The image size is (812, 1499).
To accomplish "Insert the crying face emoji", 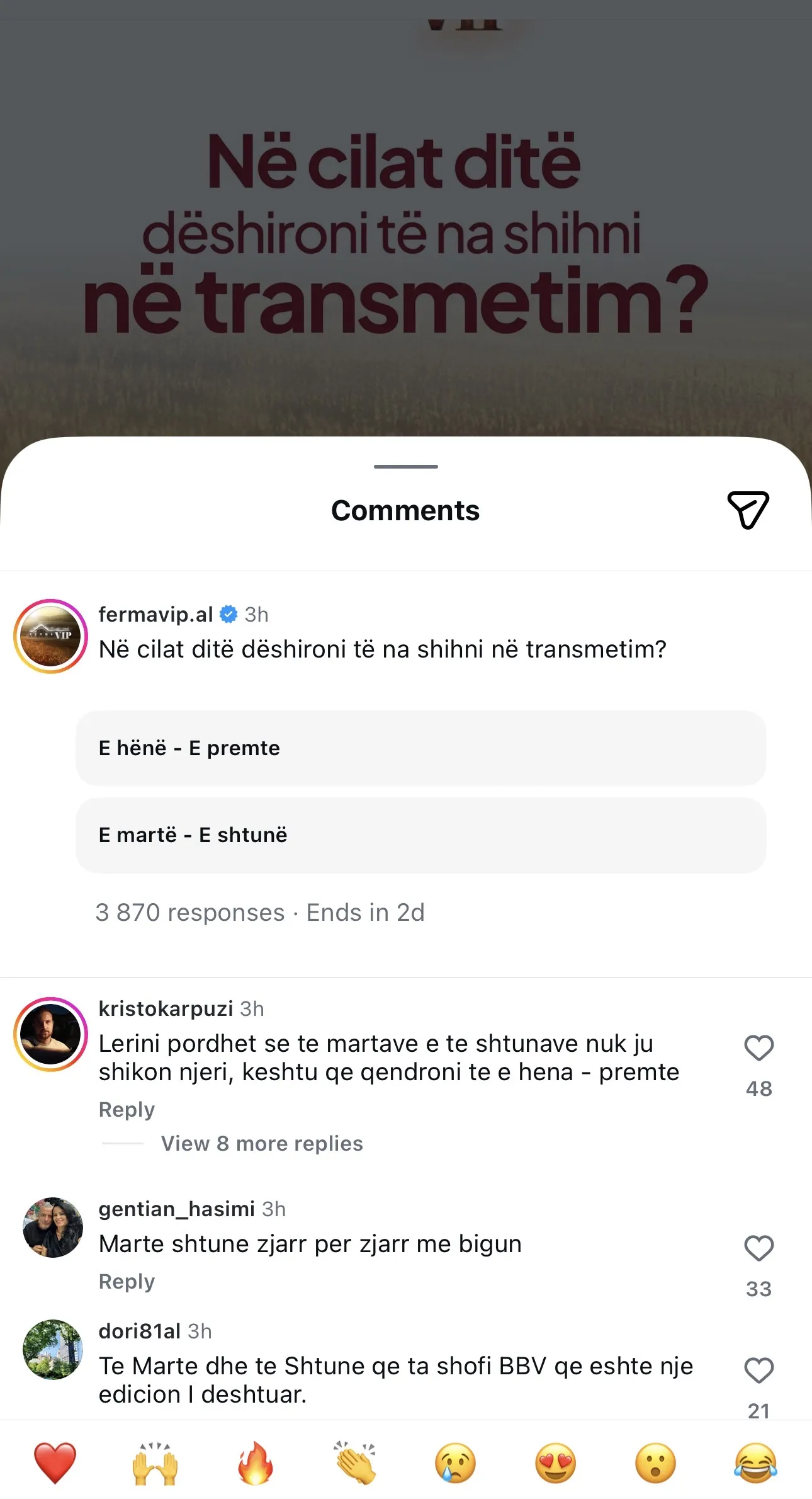I will tap(455, 1462).
